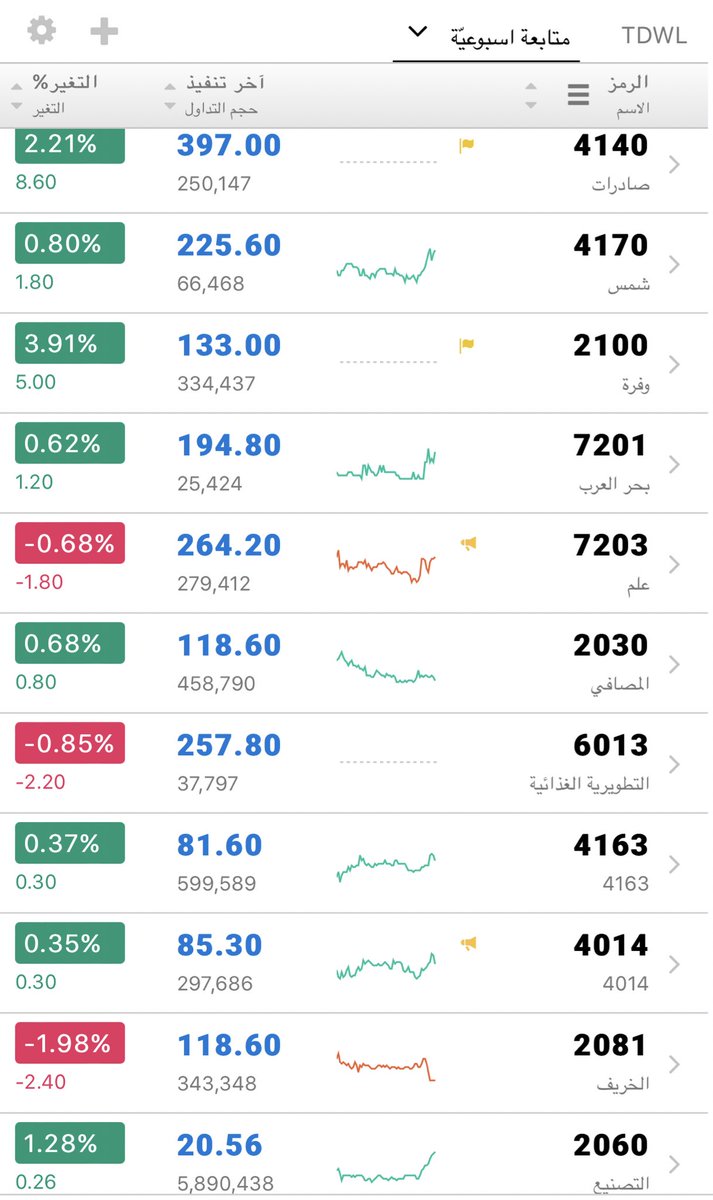The width and height of the screenshot is (713, 1200).
Task: Open the list layout menu icon
Action: (578, 95)
